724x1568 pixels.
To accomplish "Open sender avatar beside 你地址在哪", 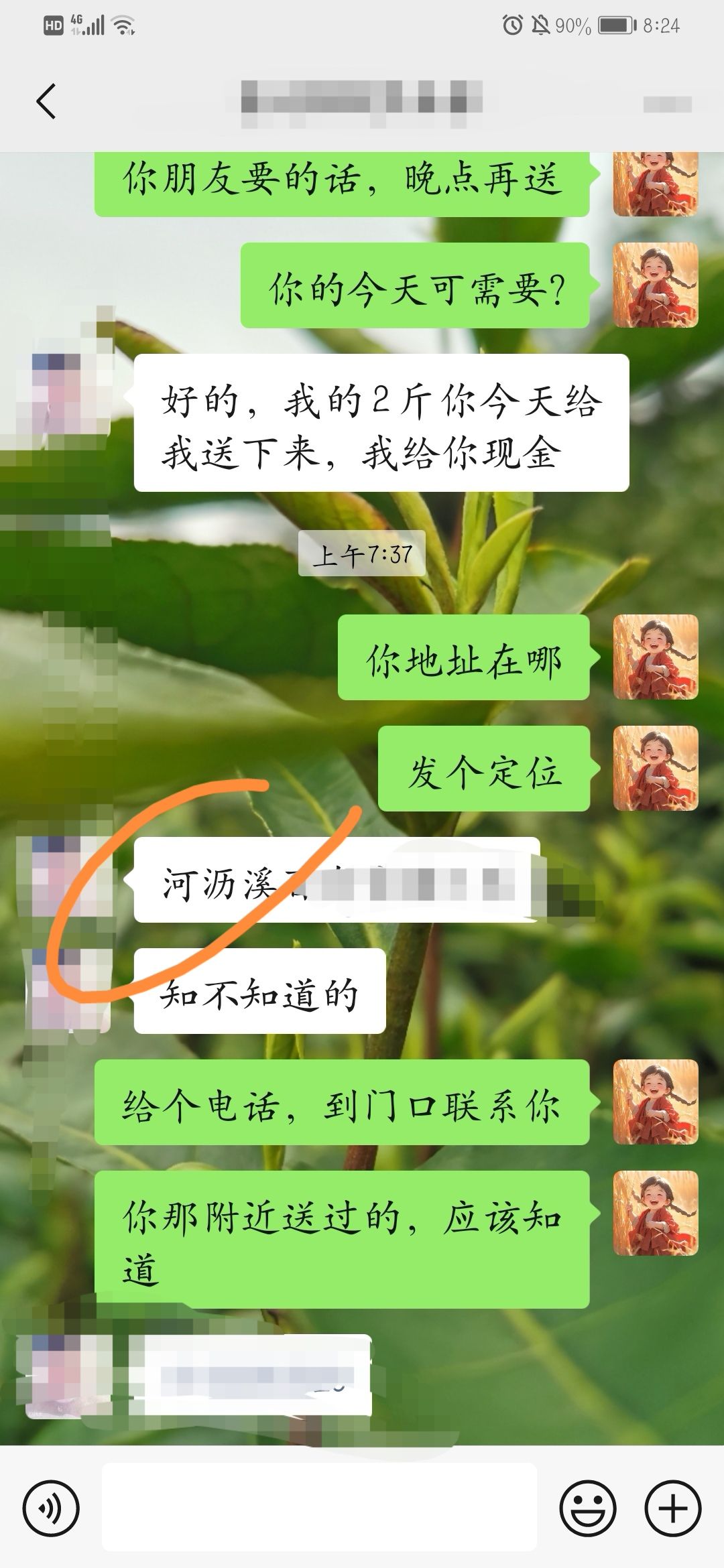I will (656, 657).
